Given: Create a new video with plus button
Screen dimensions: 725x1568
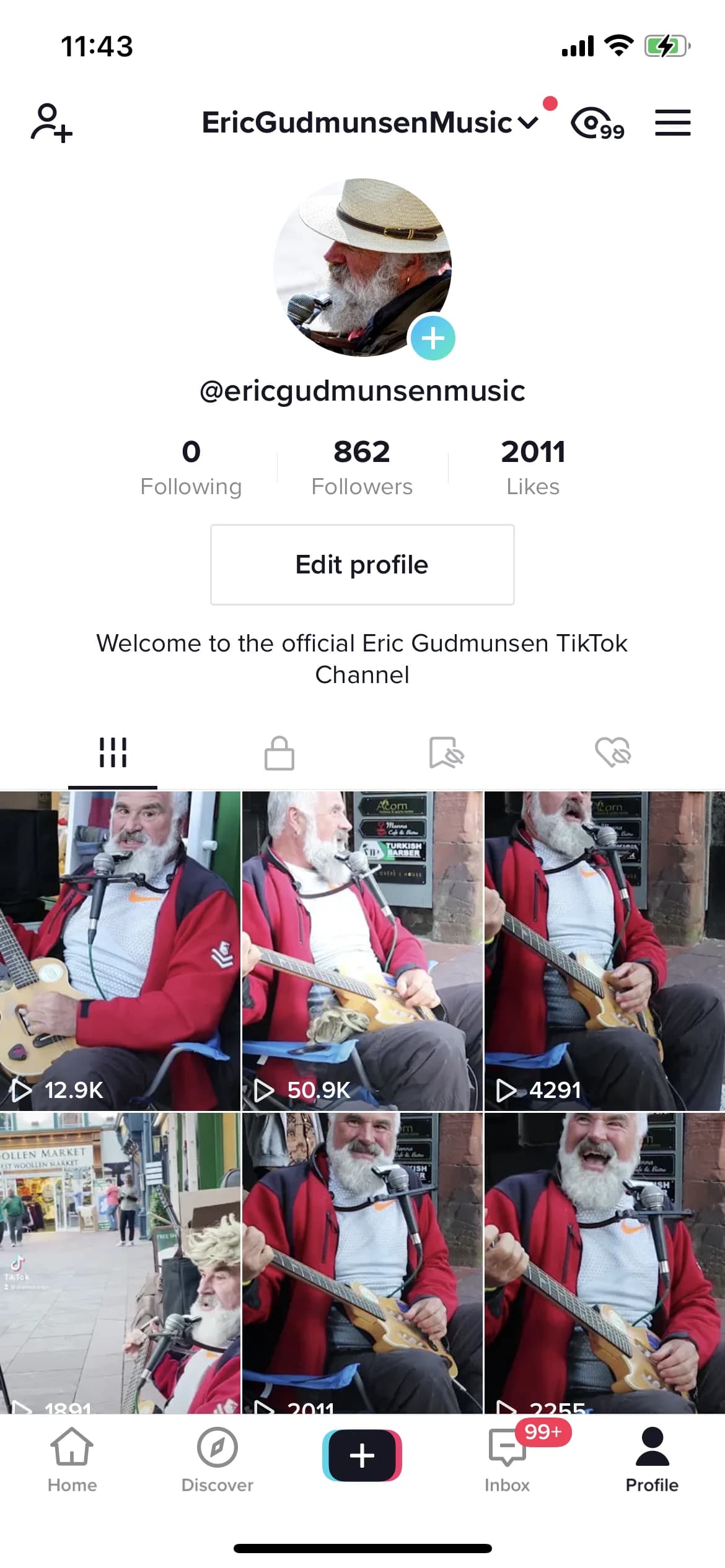Looking at the screenshot, I should coord(362,1455).
